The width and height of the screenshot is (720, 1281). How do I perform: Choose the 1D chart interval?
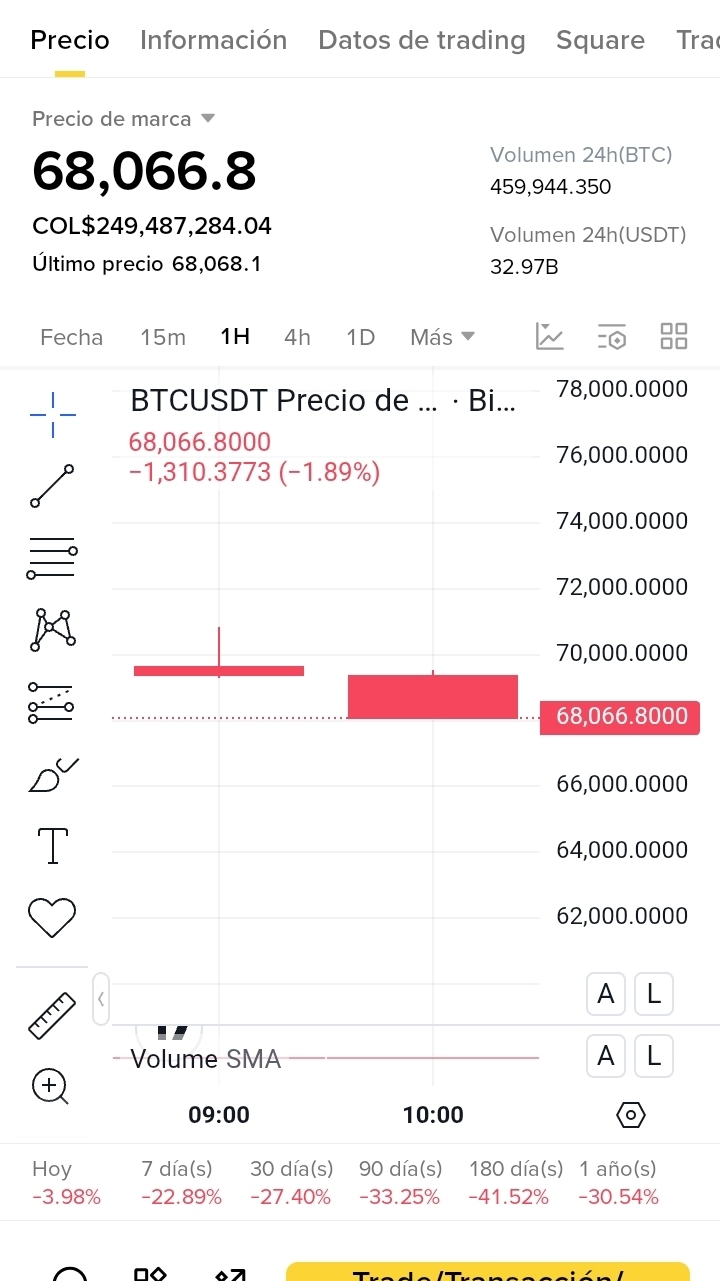pyautogui.click(x=360, y=337)
